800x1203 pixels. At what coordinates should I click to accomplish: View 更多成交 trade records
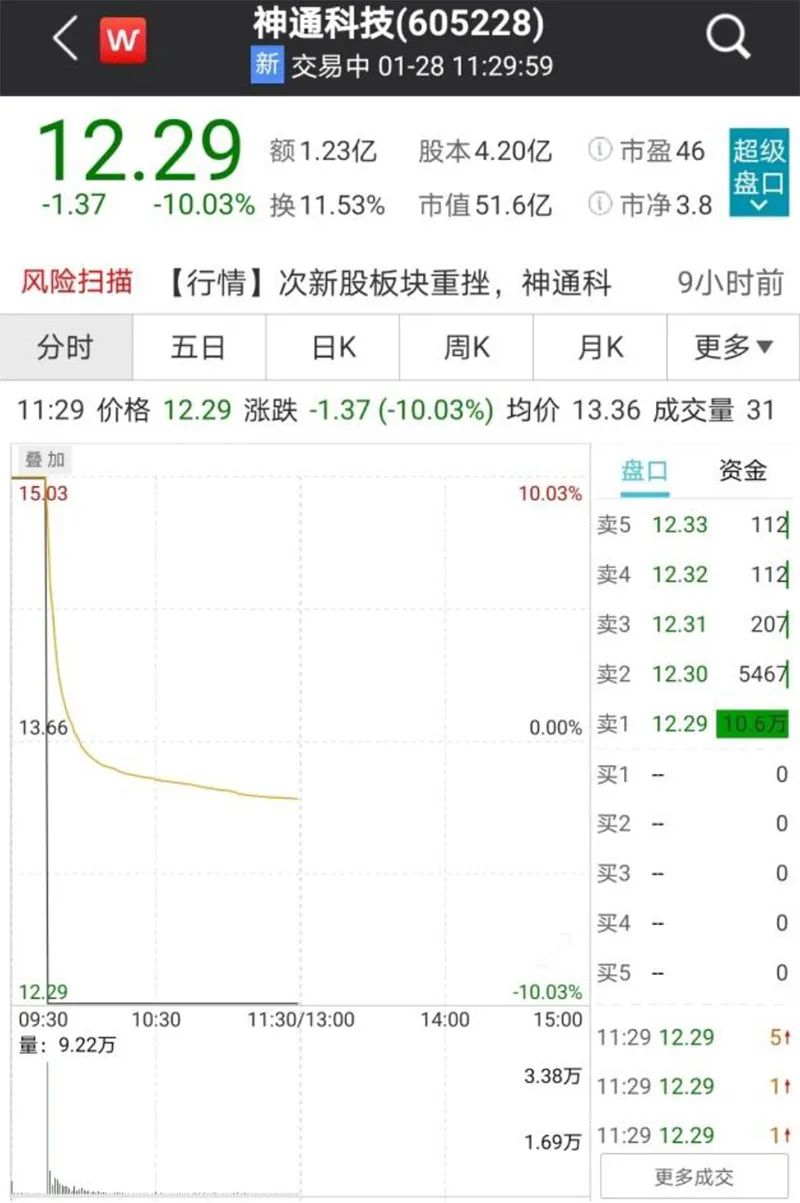coord(694,1177)
